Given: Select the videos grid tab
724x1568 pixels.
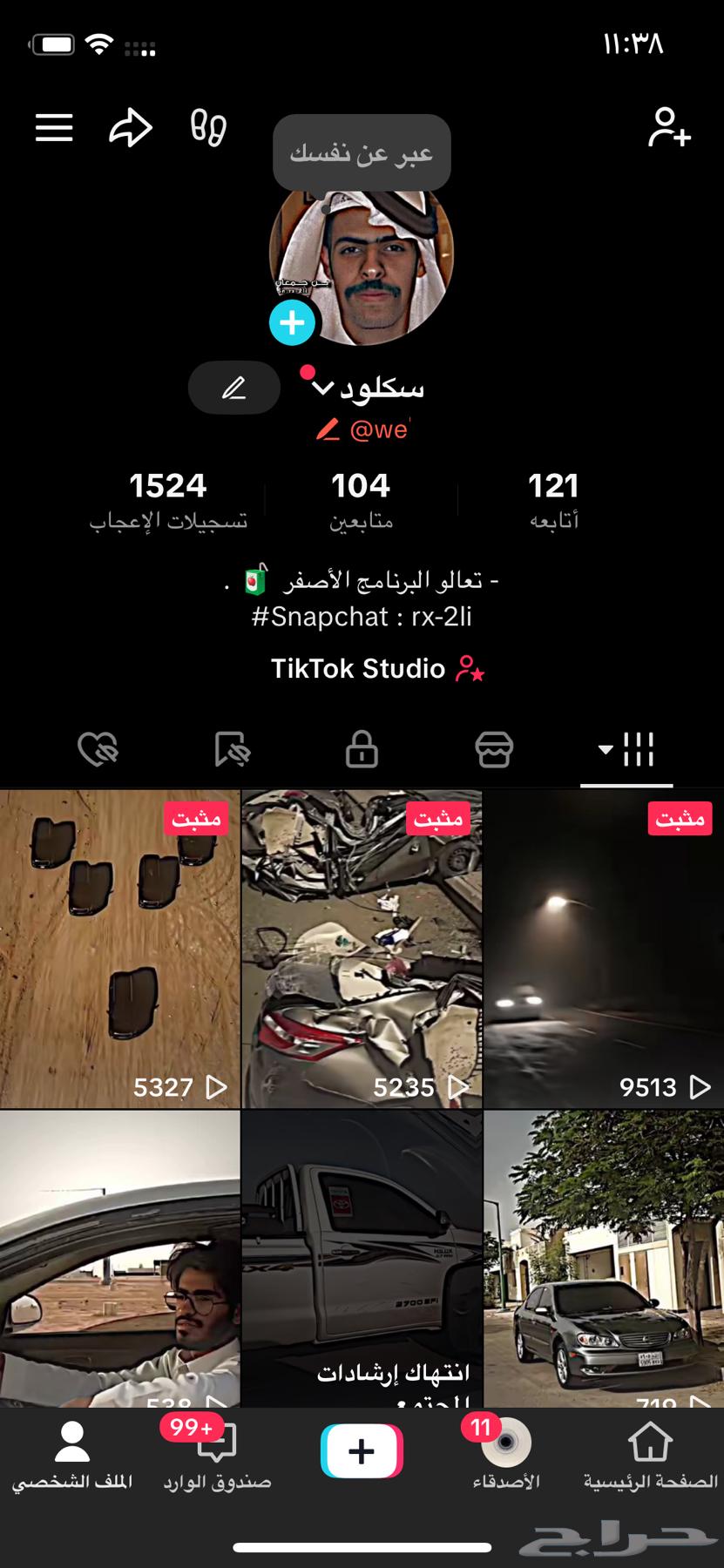Looking at the screenshot, I should 638,748.
